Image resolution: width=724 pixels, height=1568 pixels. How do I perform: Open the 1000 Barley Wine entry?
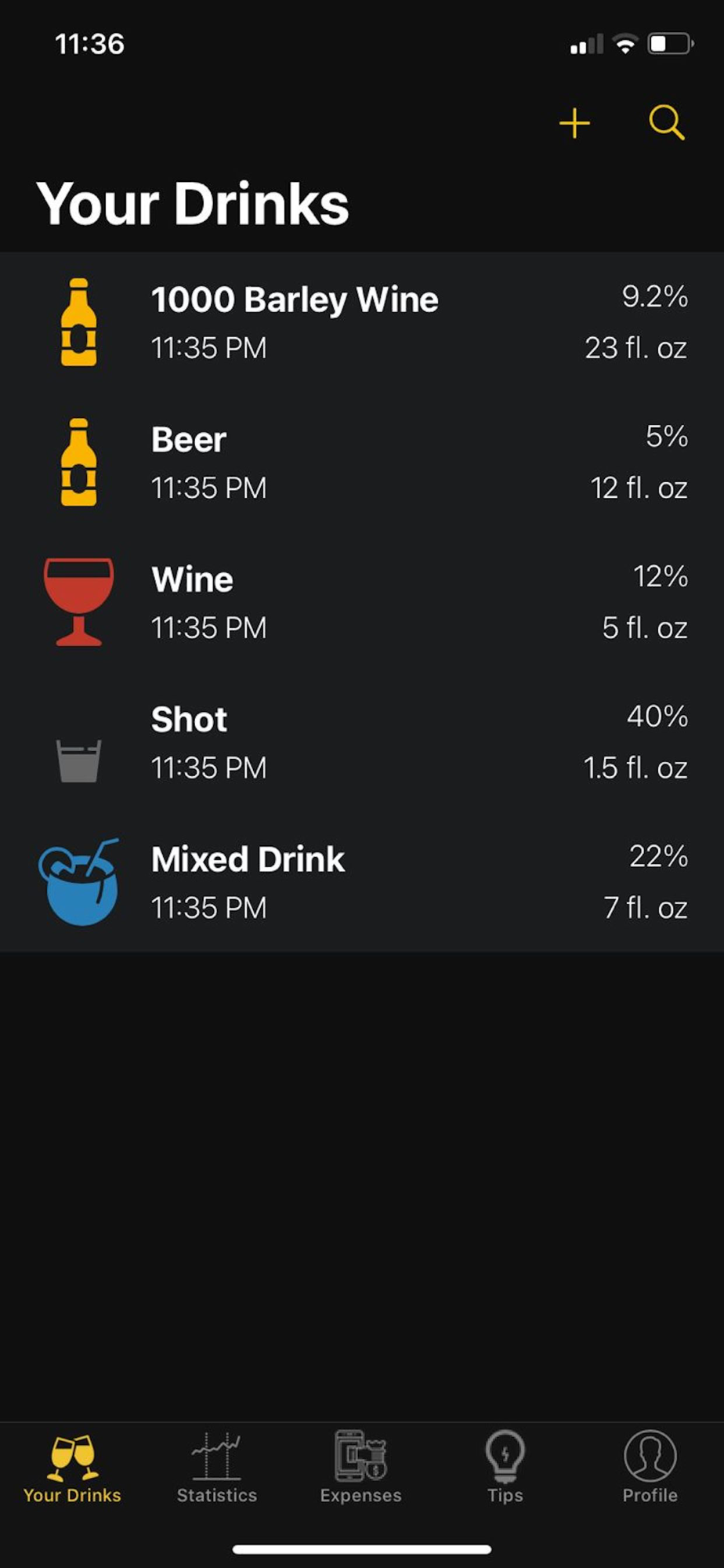click(362, 322)
